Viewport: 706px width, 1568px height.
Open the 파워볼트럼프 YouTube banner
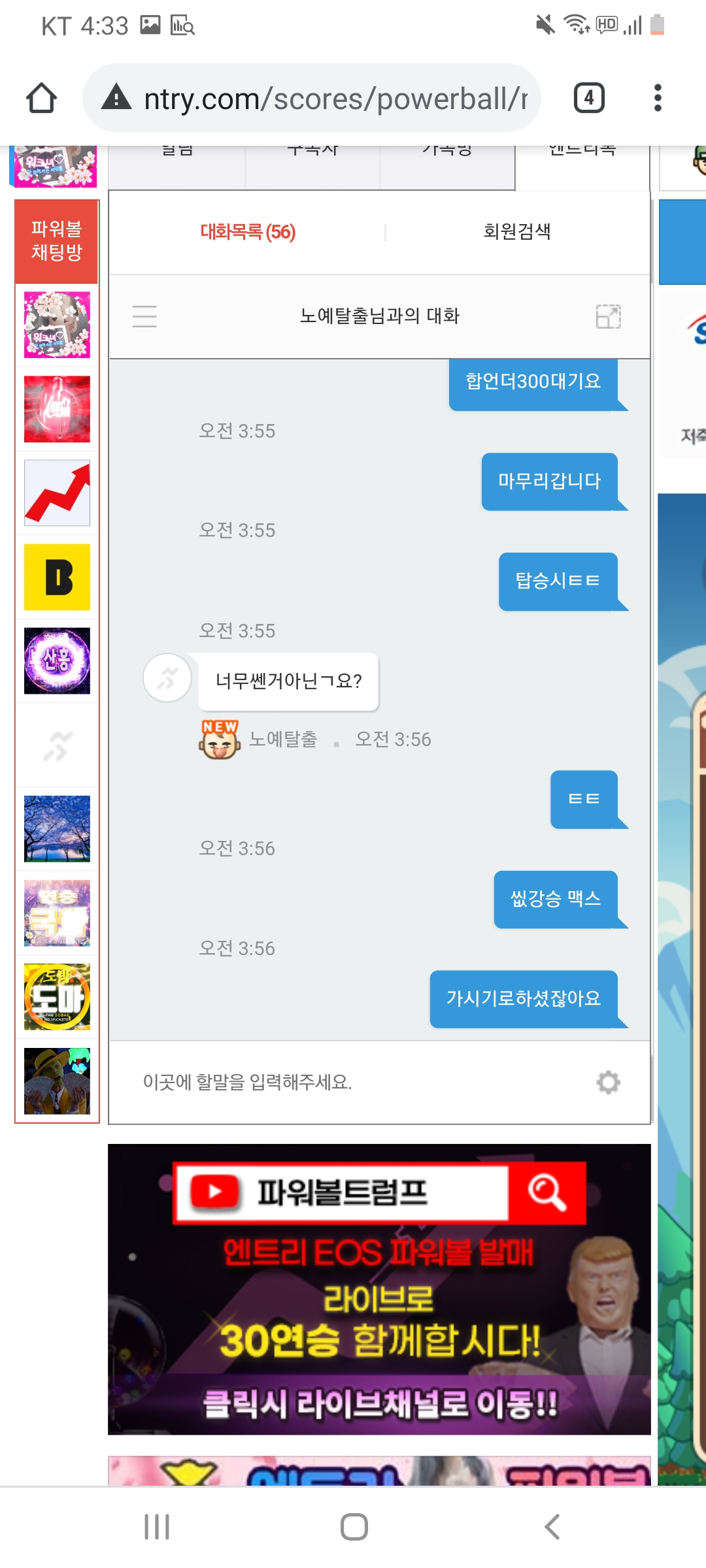point(379,1288)
